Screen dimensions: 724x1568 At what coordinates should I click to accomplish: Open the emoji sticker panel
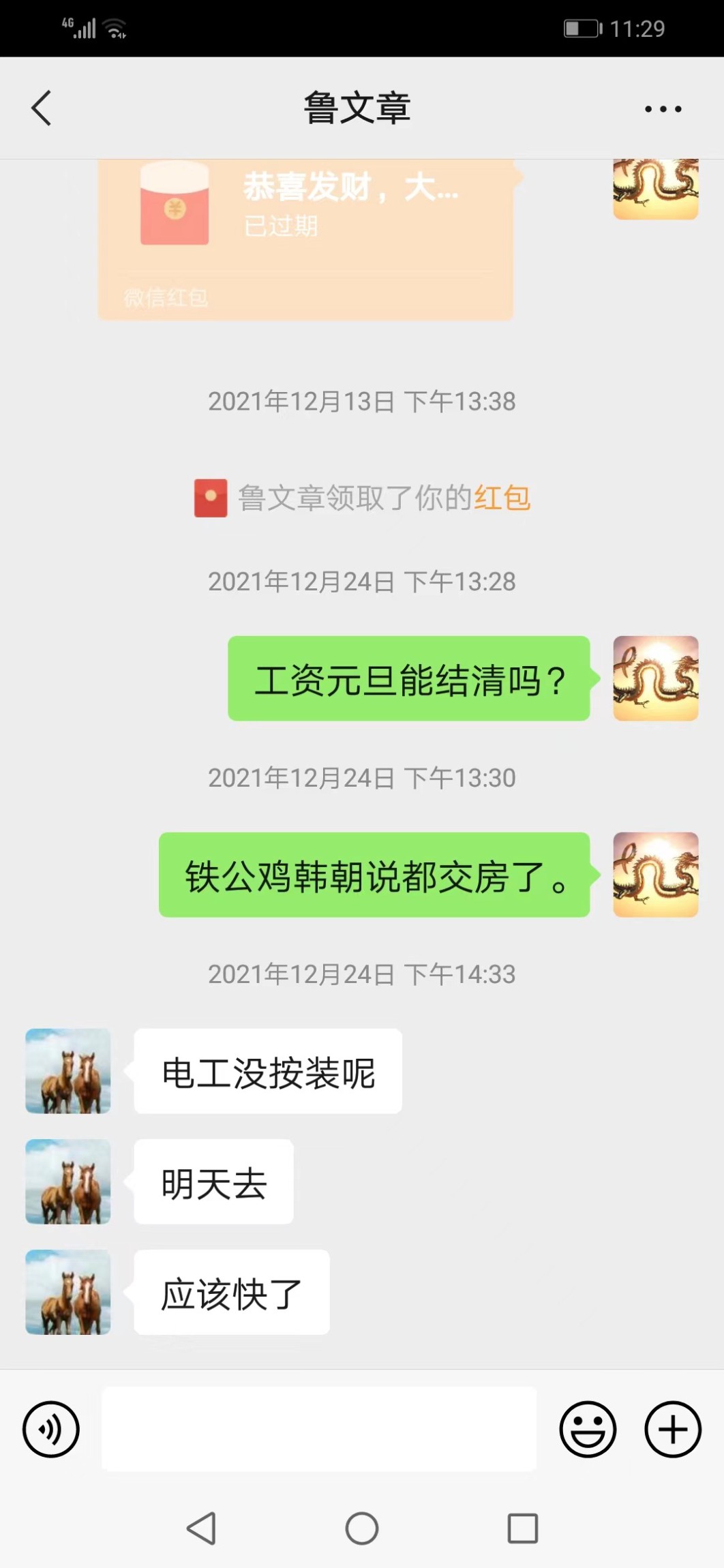pos(588,1429)
